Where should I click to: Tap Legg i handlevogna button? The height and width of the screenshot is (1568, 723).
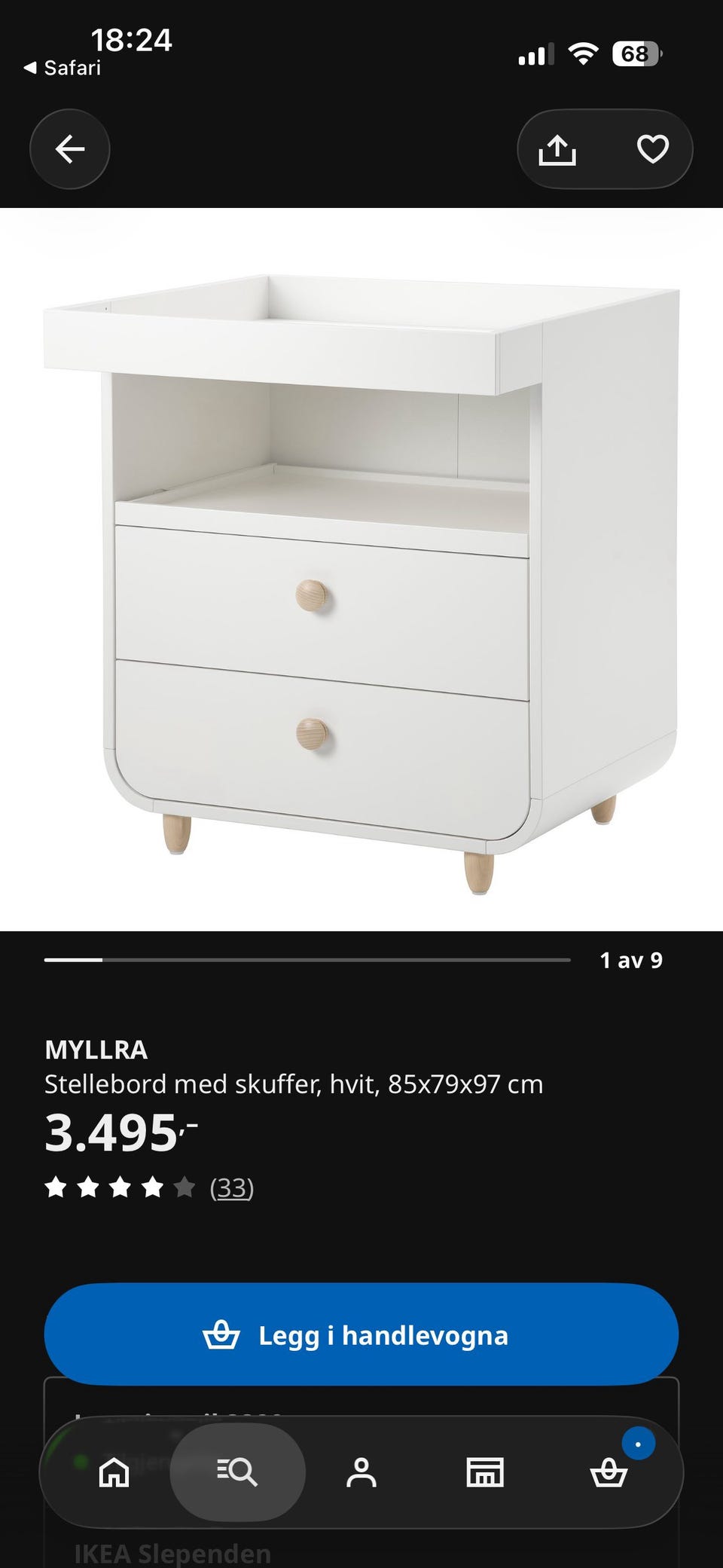tap(361, 1334)
